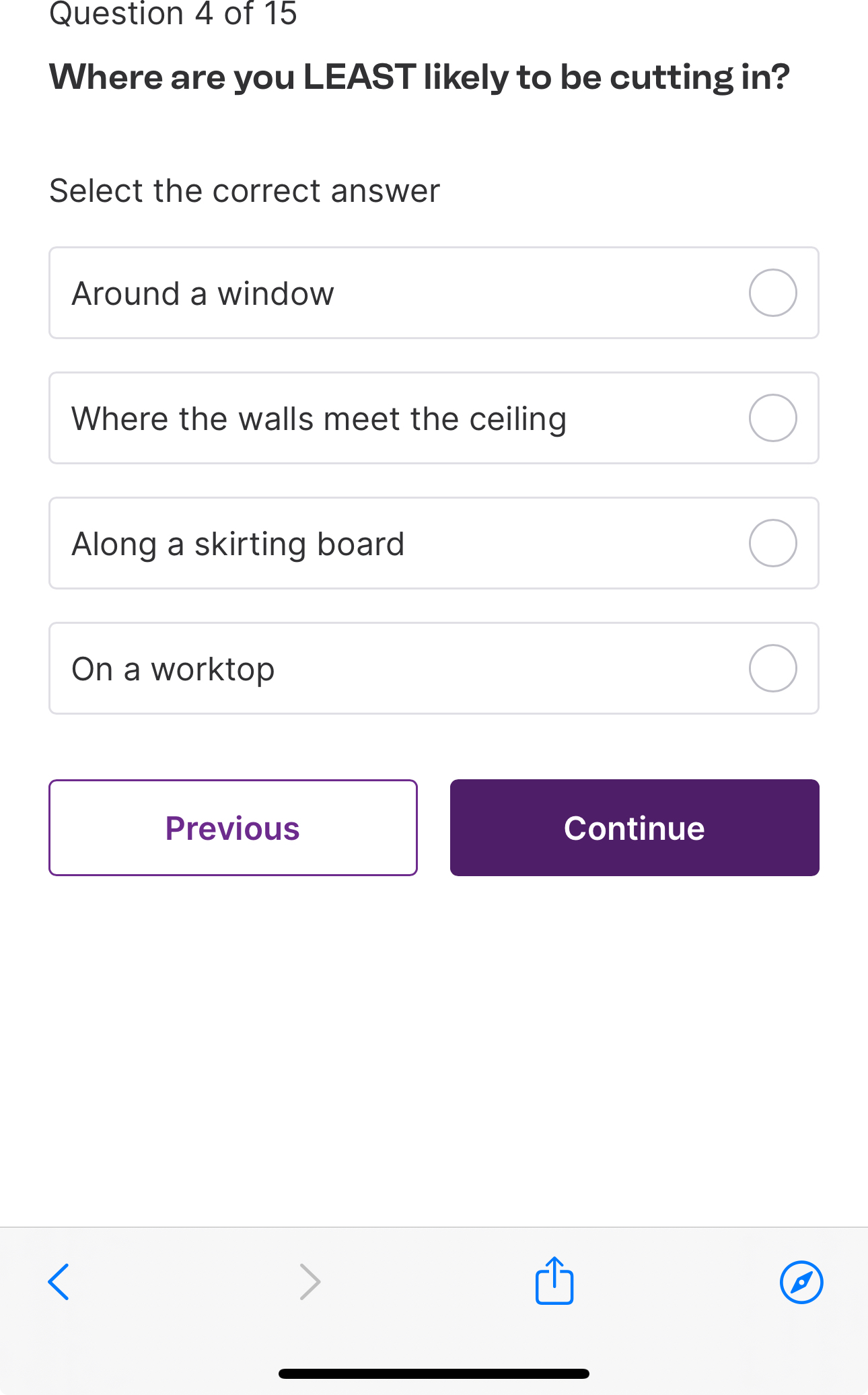
Task: Choose 'Where the walls meet the ceiling'
Action: (x=772, y=418)
